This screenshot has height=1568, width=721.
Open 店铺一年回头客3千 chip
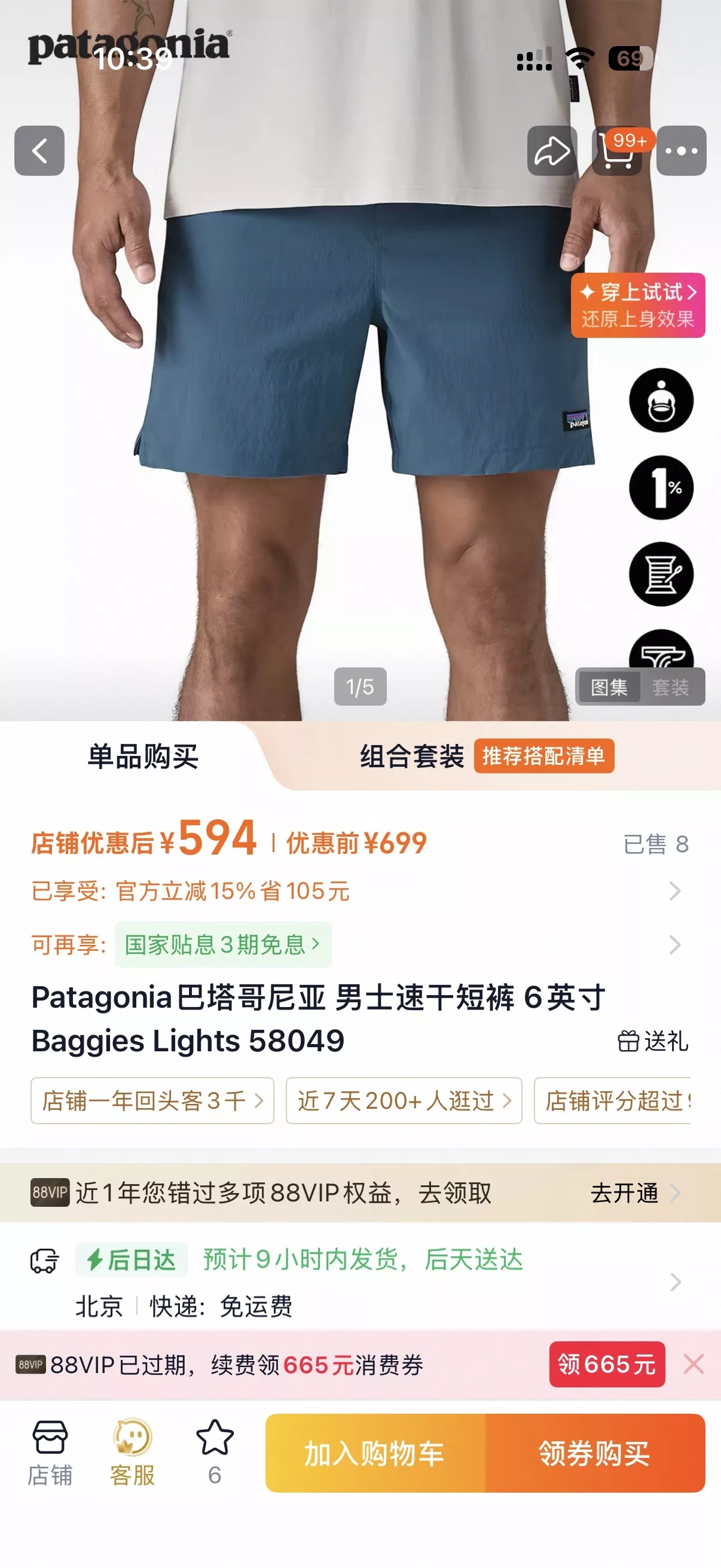tap(152, 1100)
